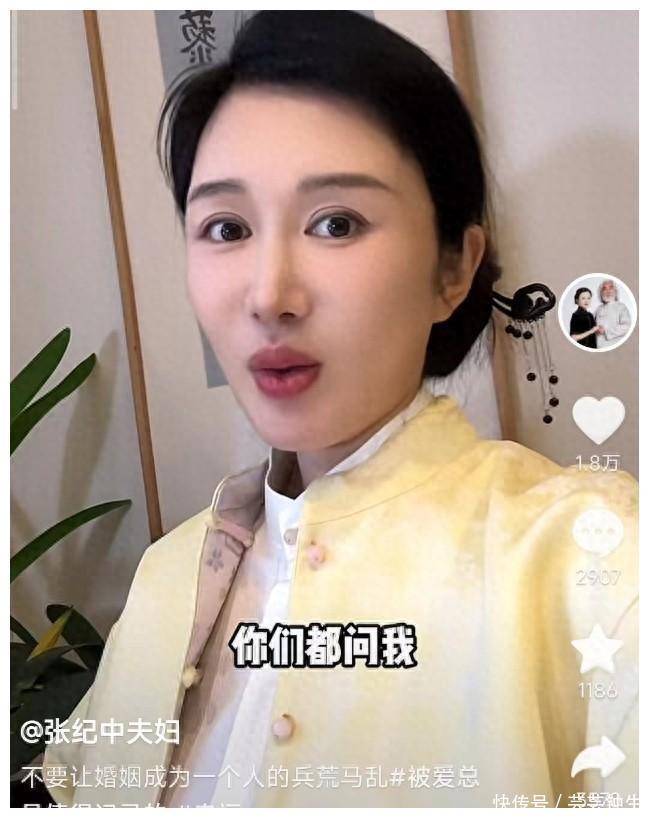649x818 pixels.
Task: Add the video to favorites with the star
Action: pyautogui.click(x=597, y=648)
